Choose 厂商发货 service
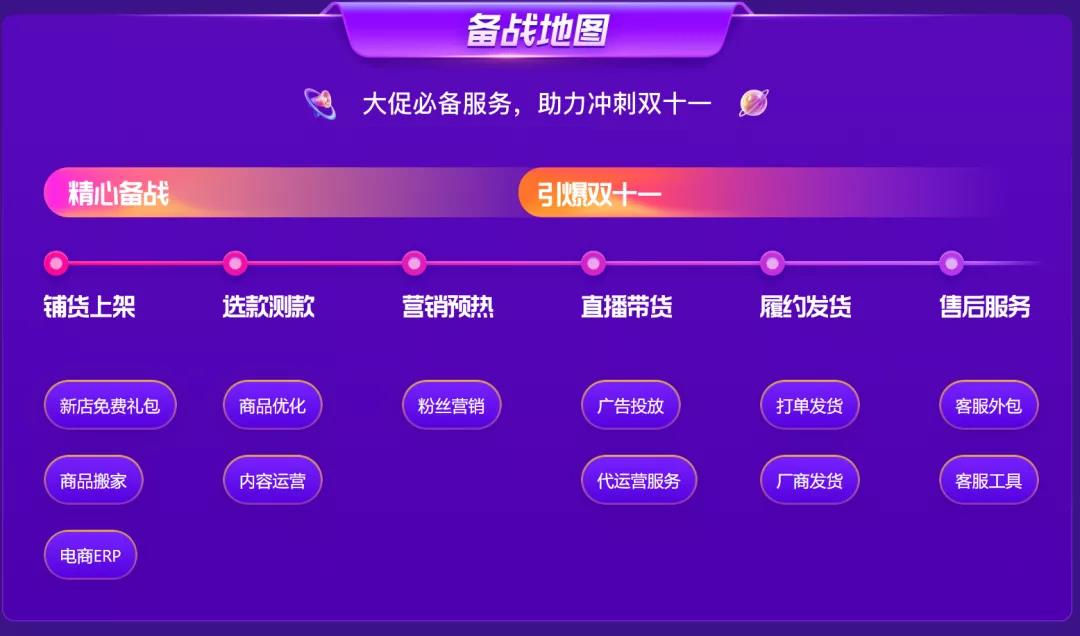Viewport: 1080px width, 636px height. (x=809, y=480)
